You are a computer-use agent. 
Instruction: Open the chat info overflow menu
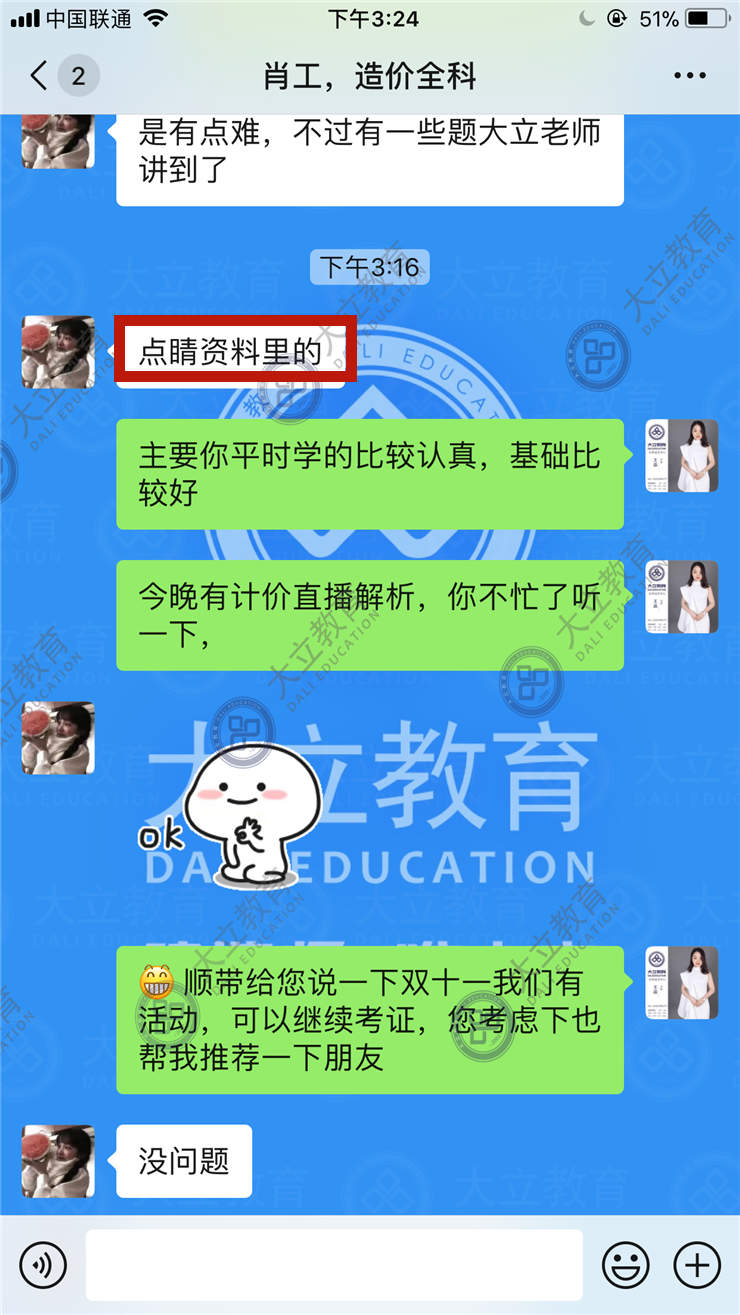pyautogui.click(x=690, y=76)
